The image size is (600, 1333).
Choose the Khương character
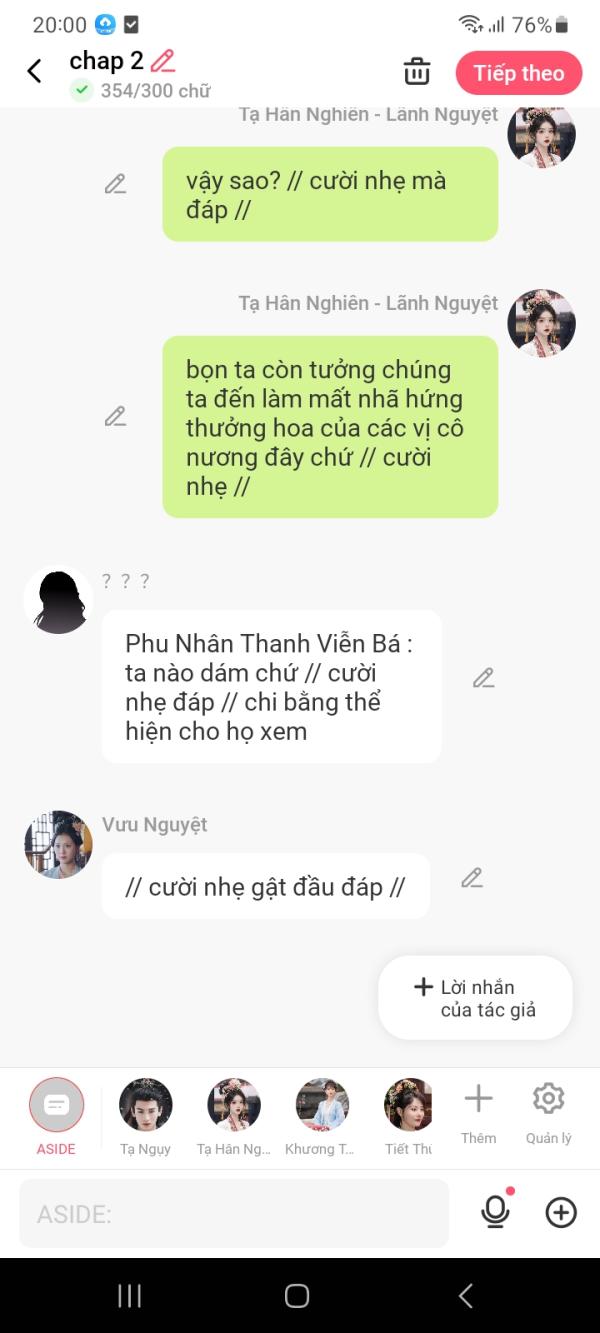322,1116
